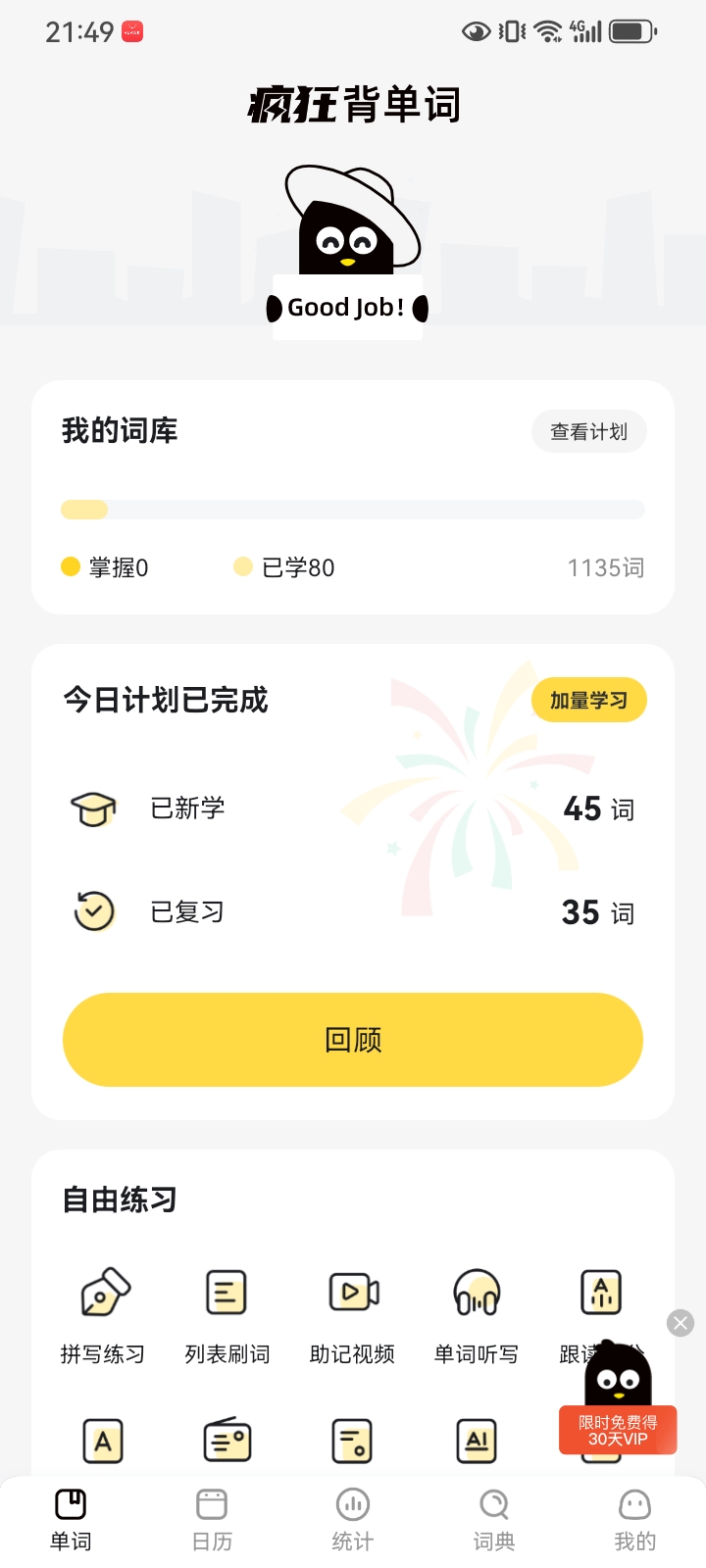Switch to the 单词 tab
The height and width of the screenshot is (1568, 706).
pos(71,1519)
